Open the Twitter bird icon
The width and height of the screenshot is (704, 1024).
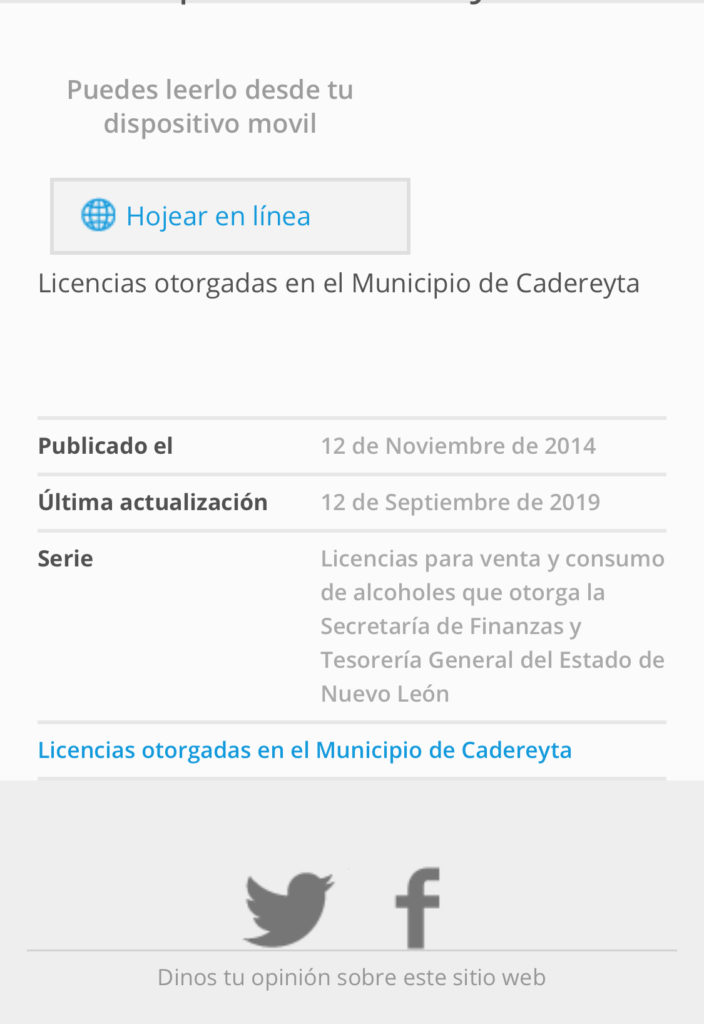point(289,908)
